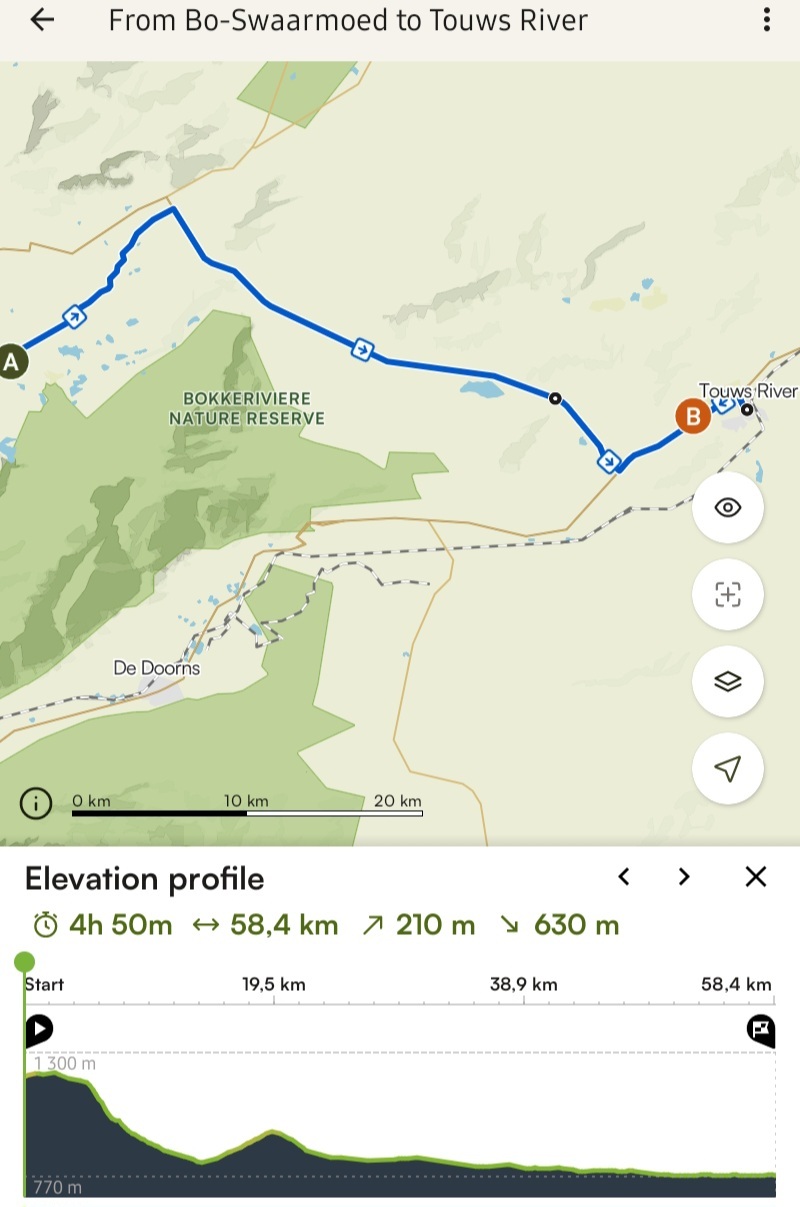Show the previous elevation profile panel
800x1207 pixels.
click(624, 877)
